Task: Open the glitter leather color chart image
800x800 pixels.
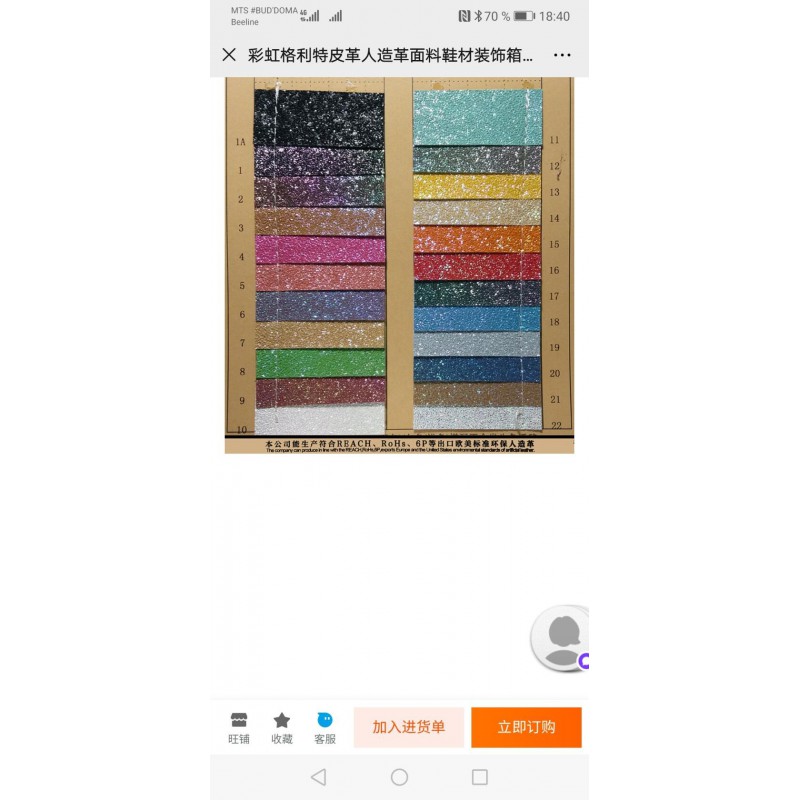Action: click(399, 265)
